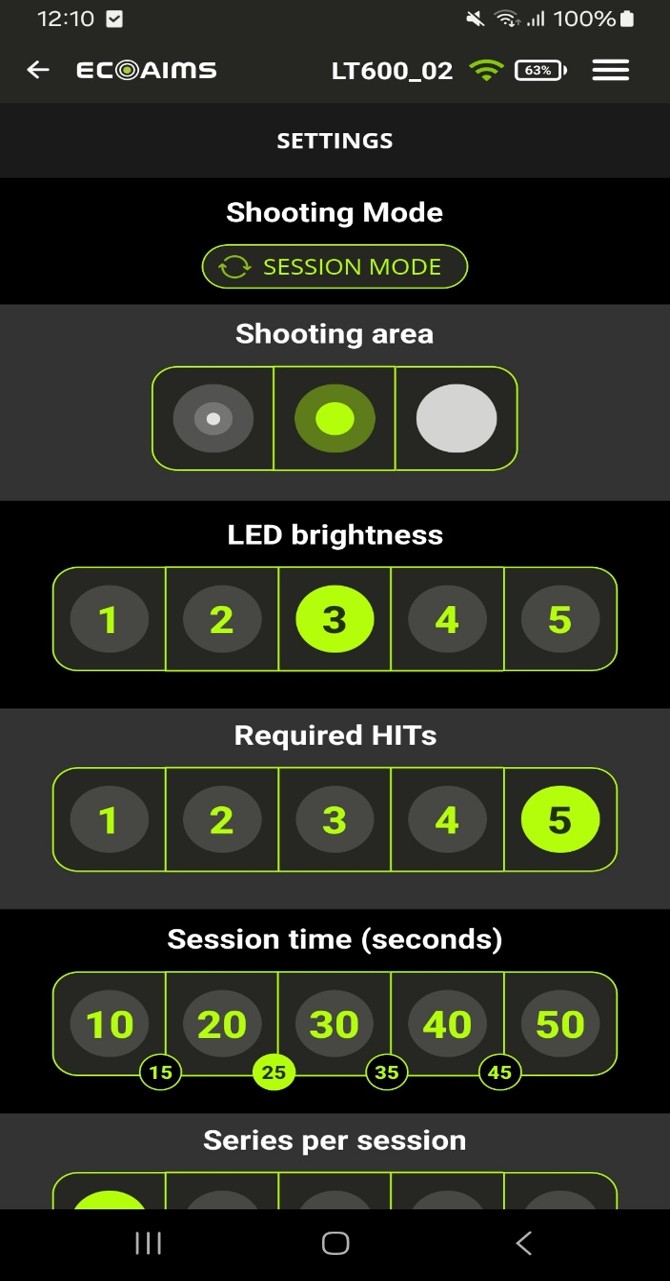Set Required HITs to 1

109,821
